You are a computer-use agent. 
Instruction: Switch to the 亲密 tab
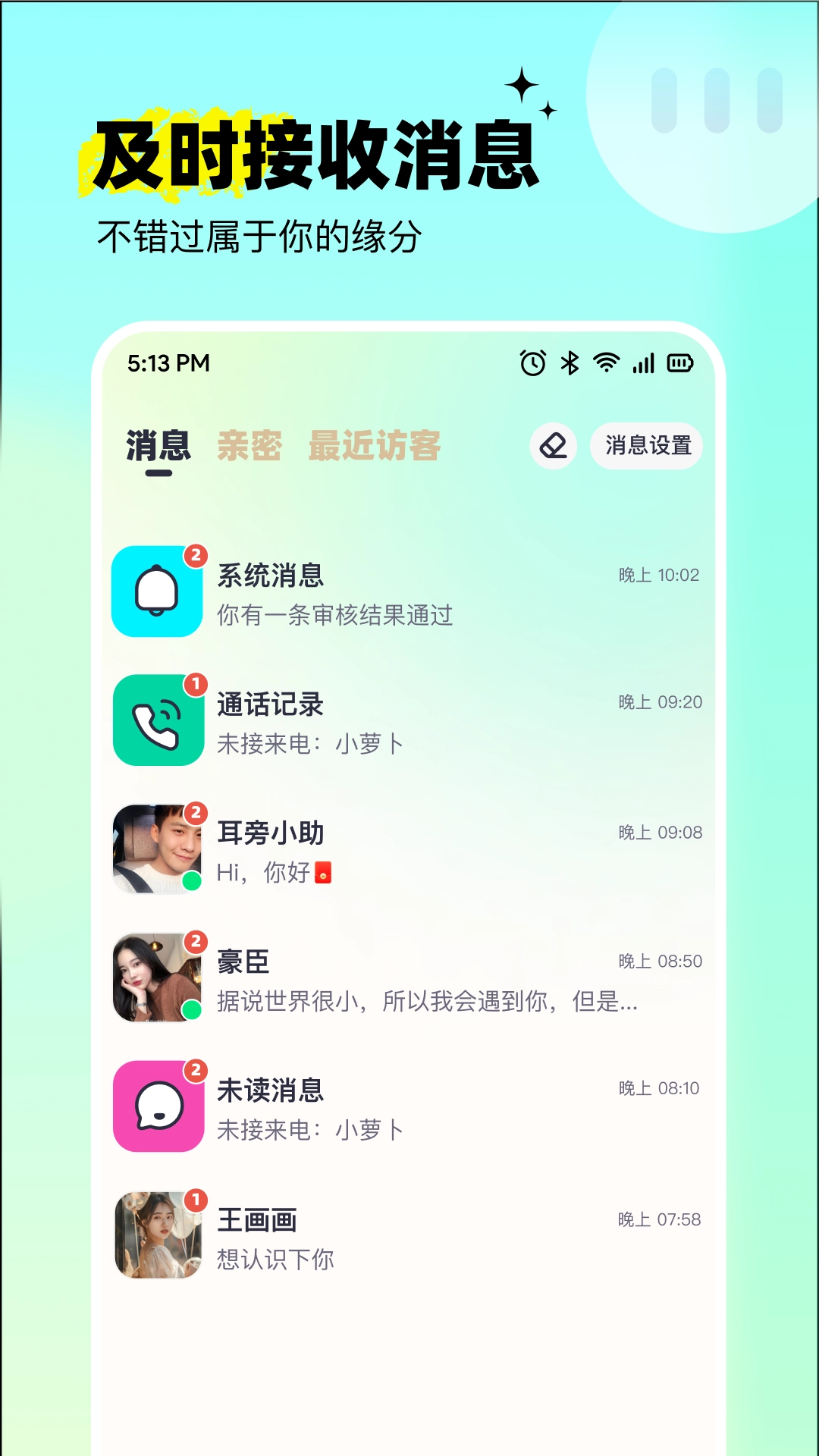click(x=249, y=447)
